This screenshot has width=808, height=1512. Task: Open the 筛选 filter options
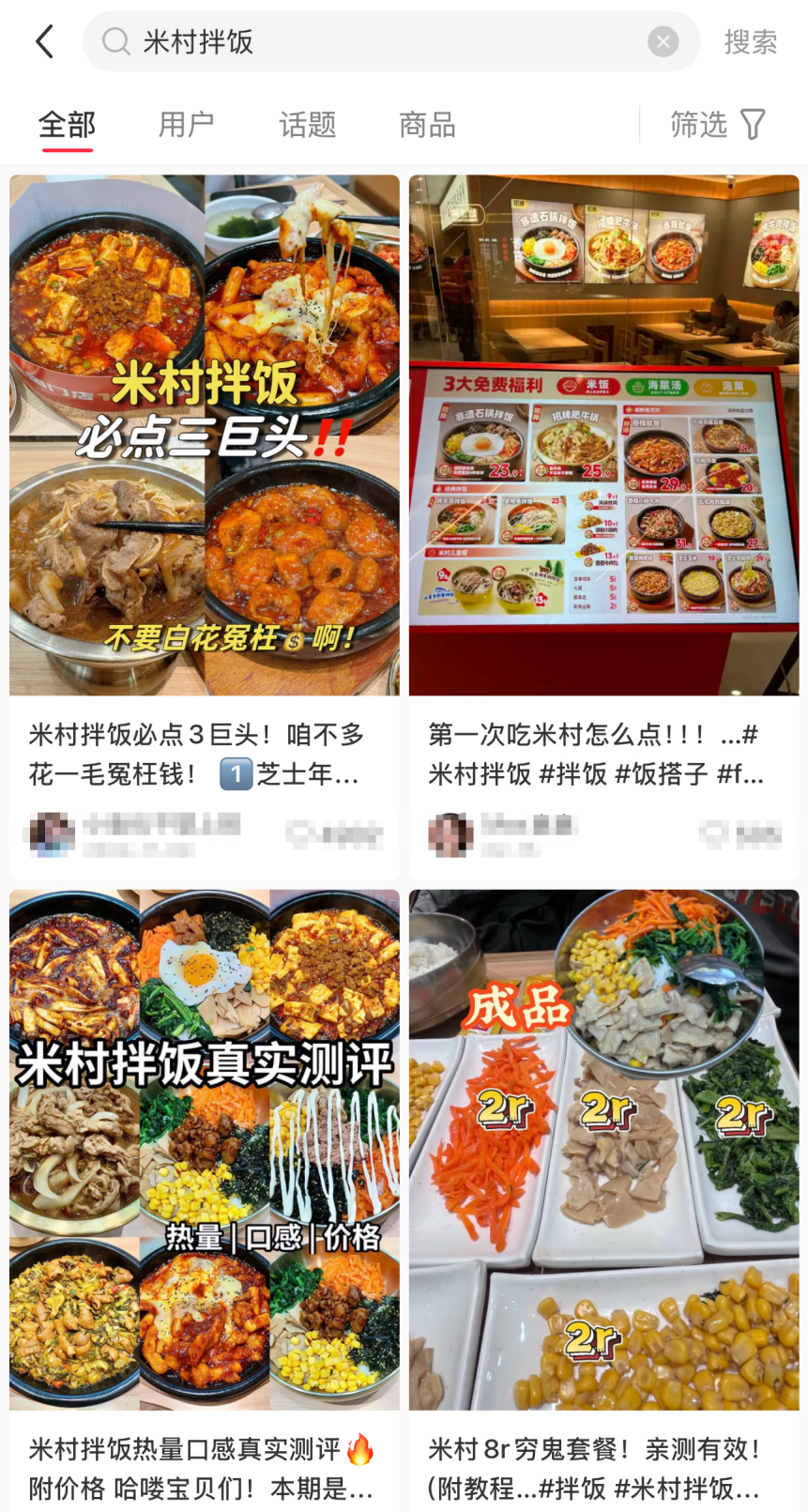[718, 125]
